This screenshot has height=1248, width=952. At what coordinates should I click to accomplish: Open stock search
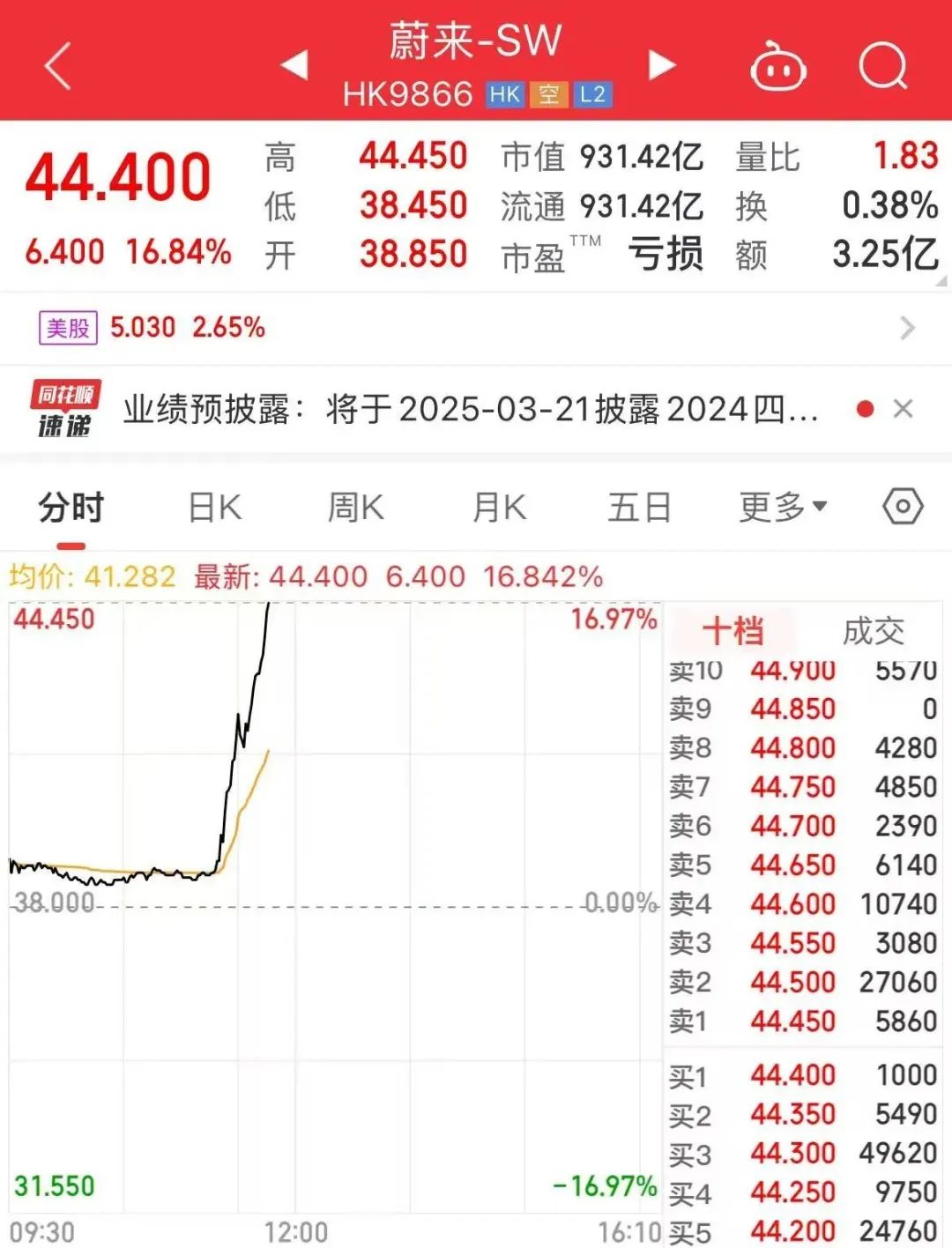coord(882,67)
